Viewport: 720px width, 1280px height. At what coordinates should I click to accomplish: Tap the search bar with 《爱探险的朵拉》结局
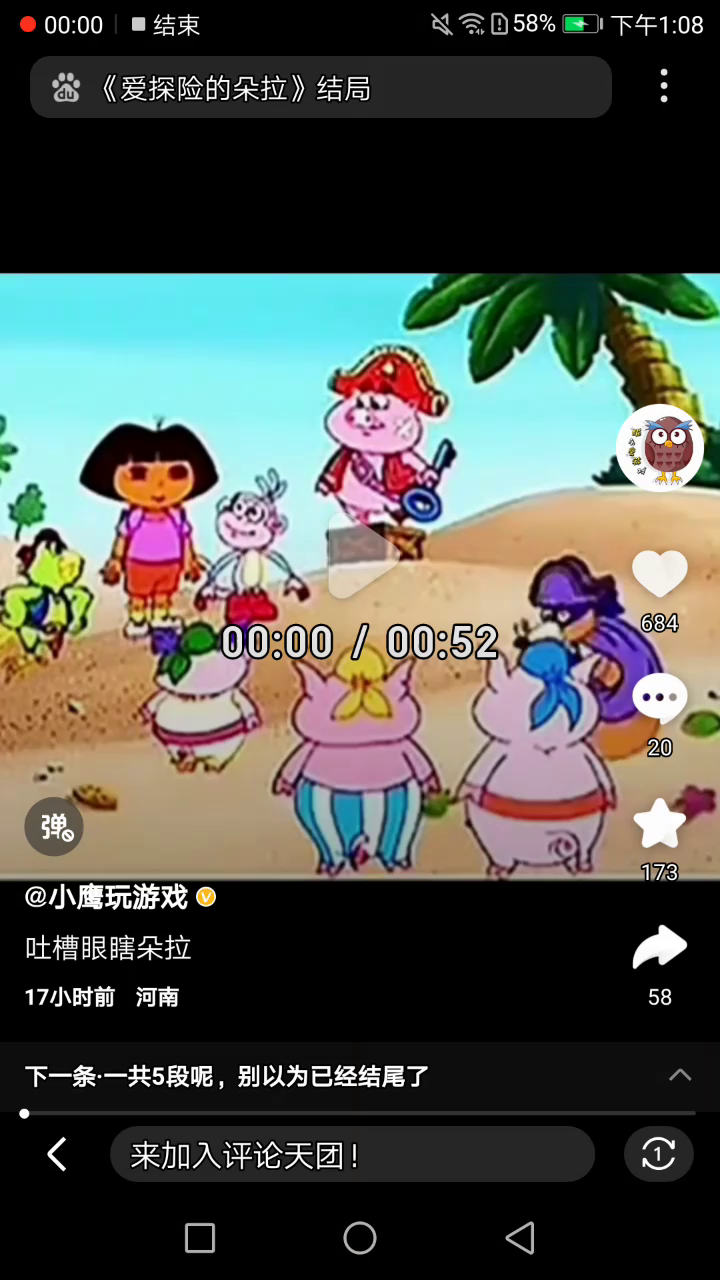point(320,88)
